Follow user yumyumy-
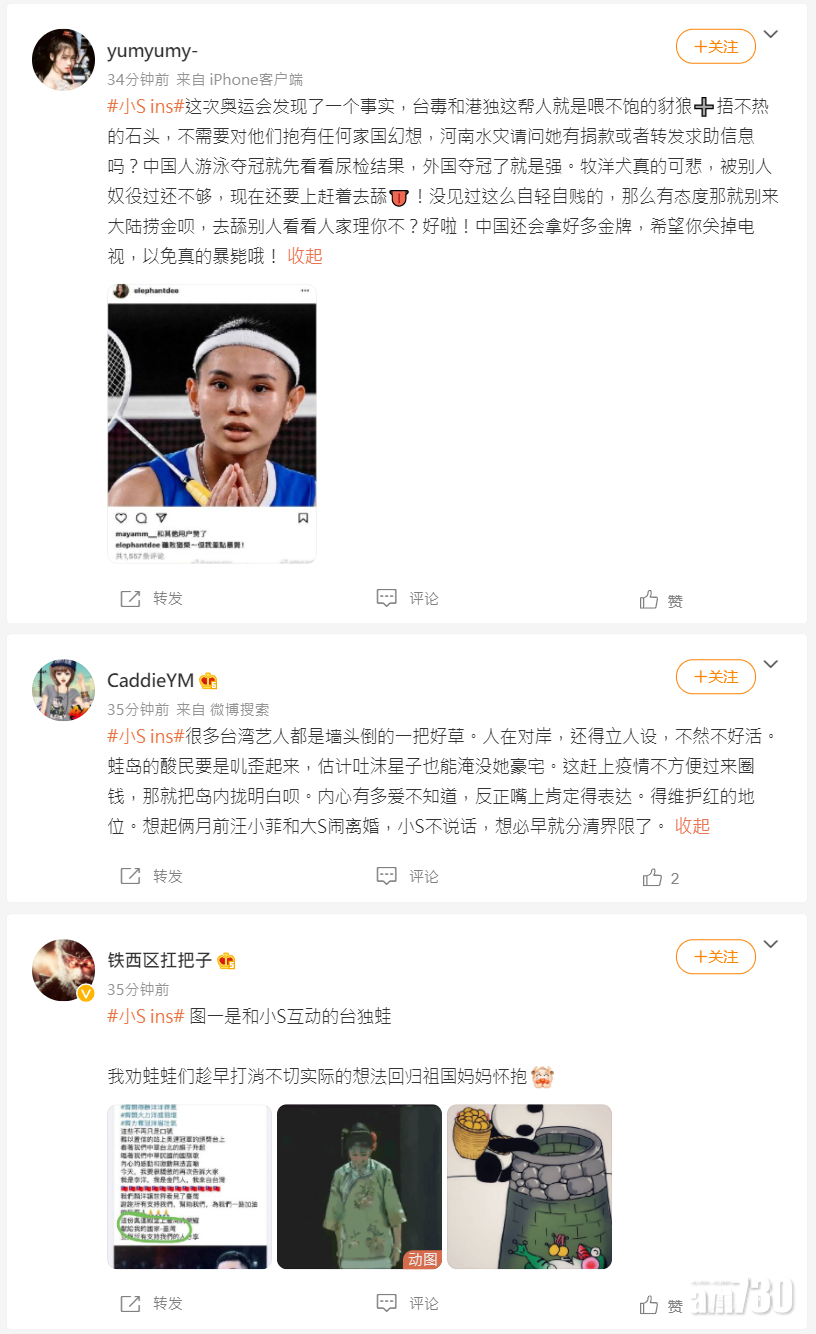 [715, 47]
